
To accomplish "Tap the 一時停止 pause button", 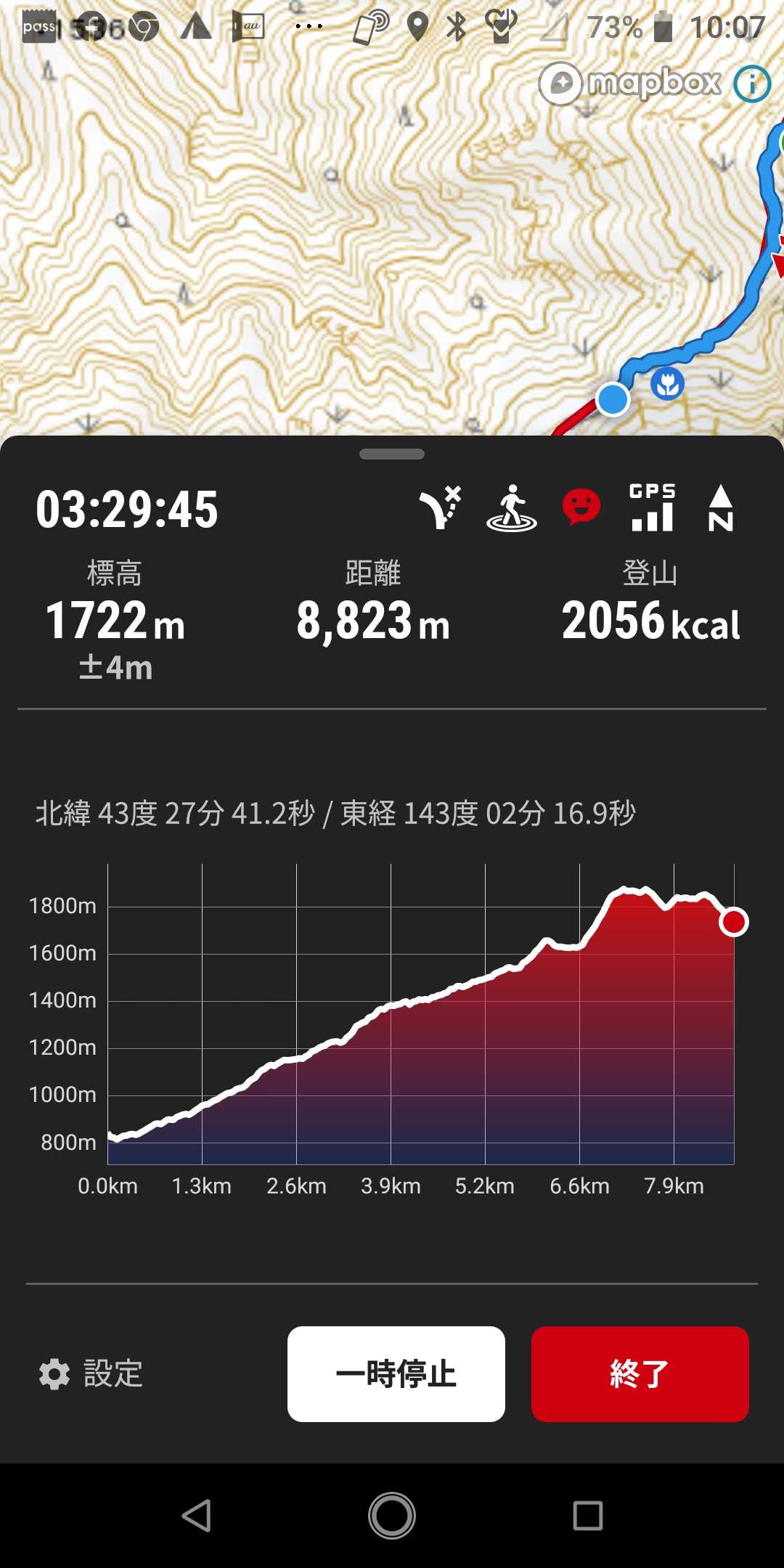I will click(x=396, y=1373).
